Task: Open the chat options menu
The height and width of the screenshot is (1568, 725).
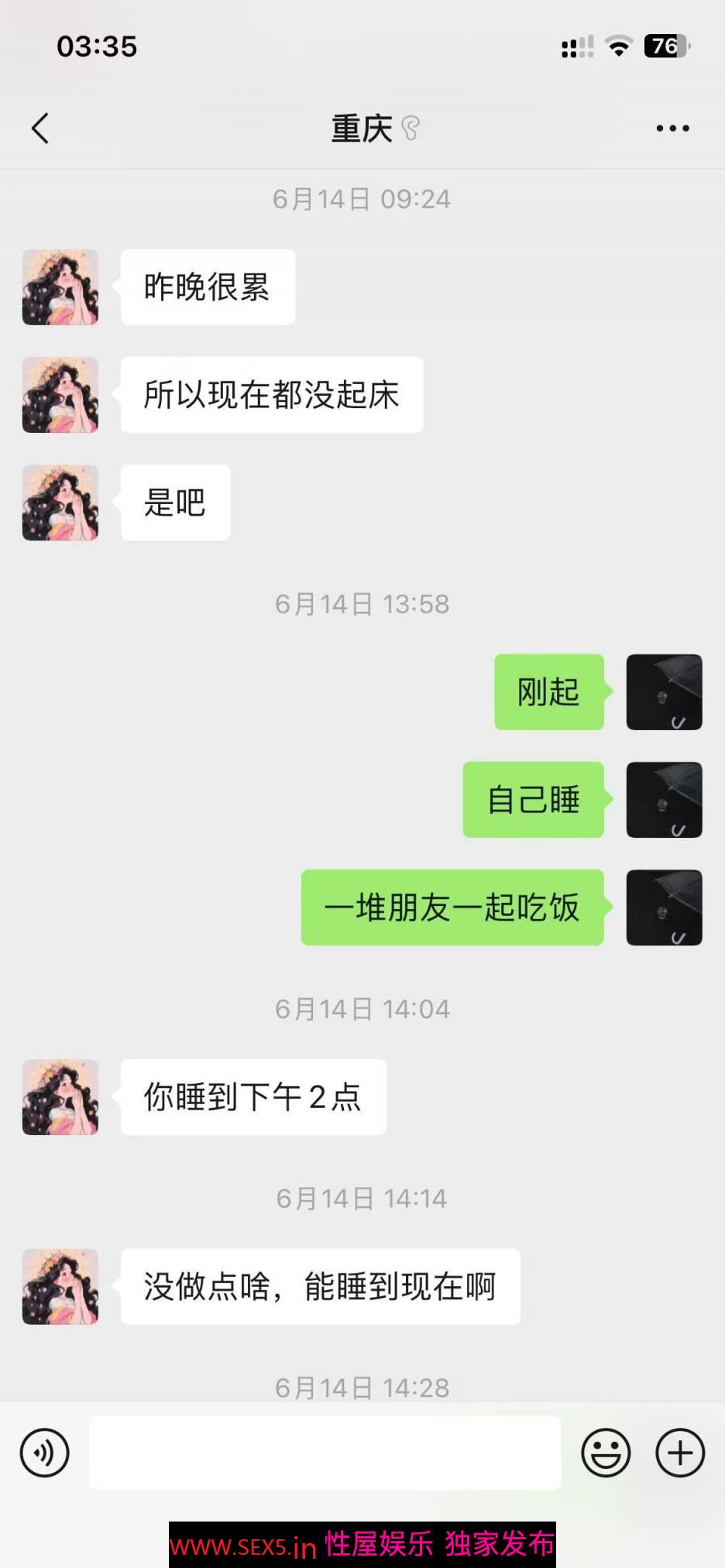Action: [672, 129]
